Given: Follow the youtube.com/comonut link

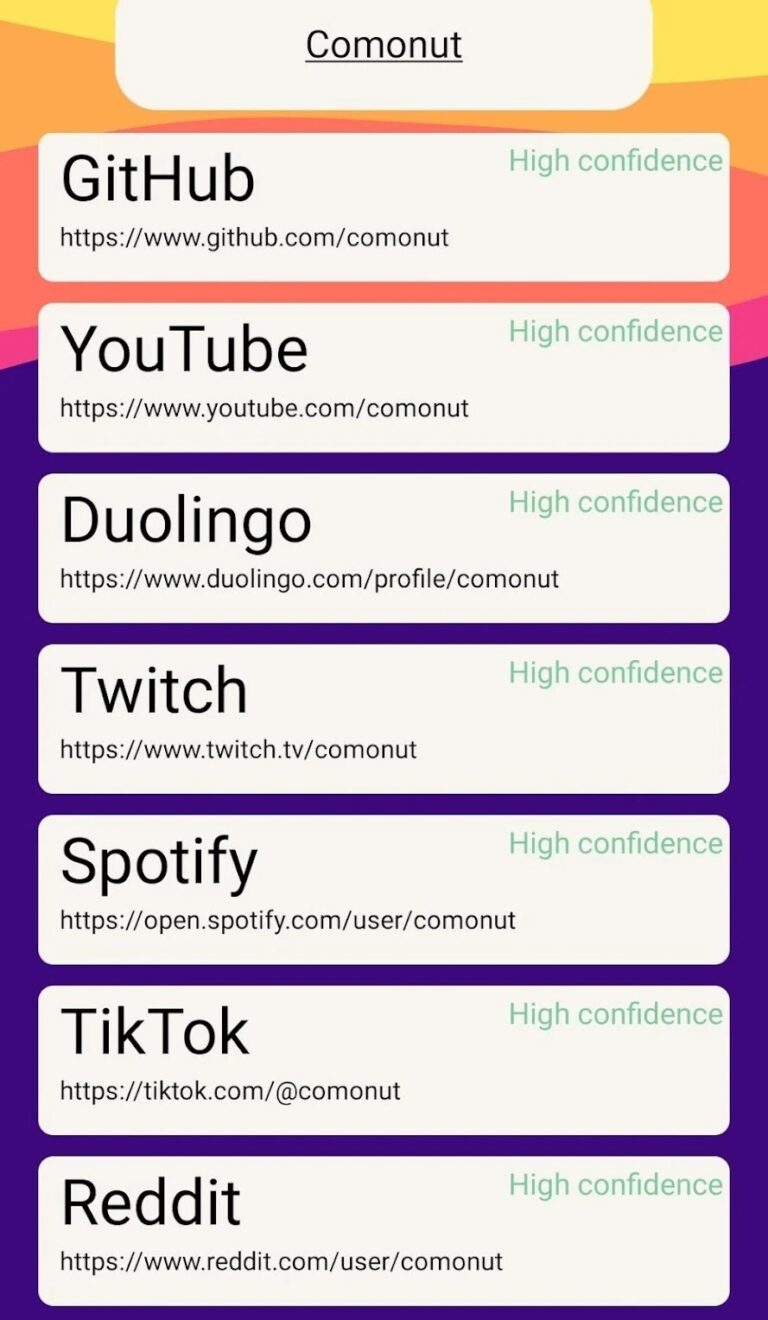Looking at the screenshot, I should coord(265,408).
